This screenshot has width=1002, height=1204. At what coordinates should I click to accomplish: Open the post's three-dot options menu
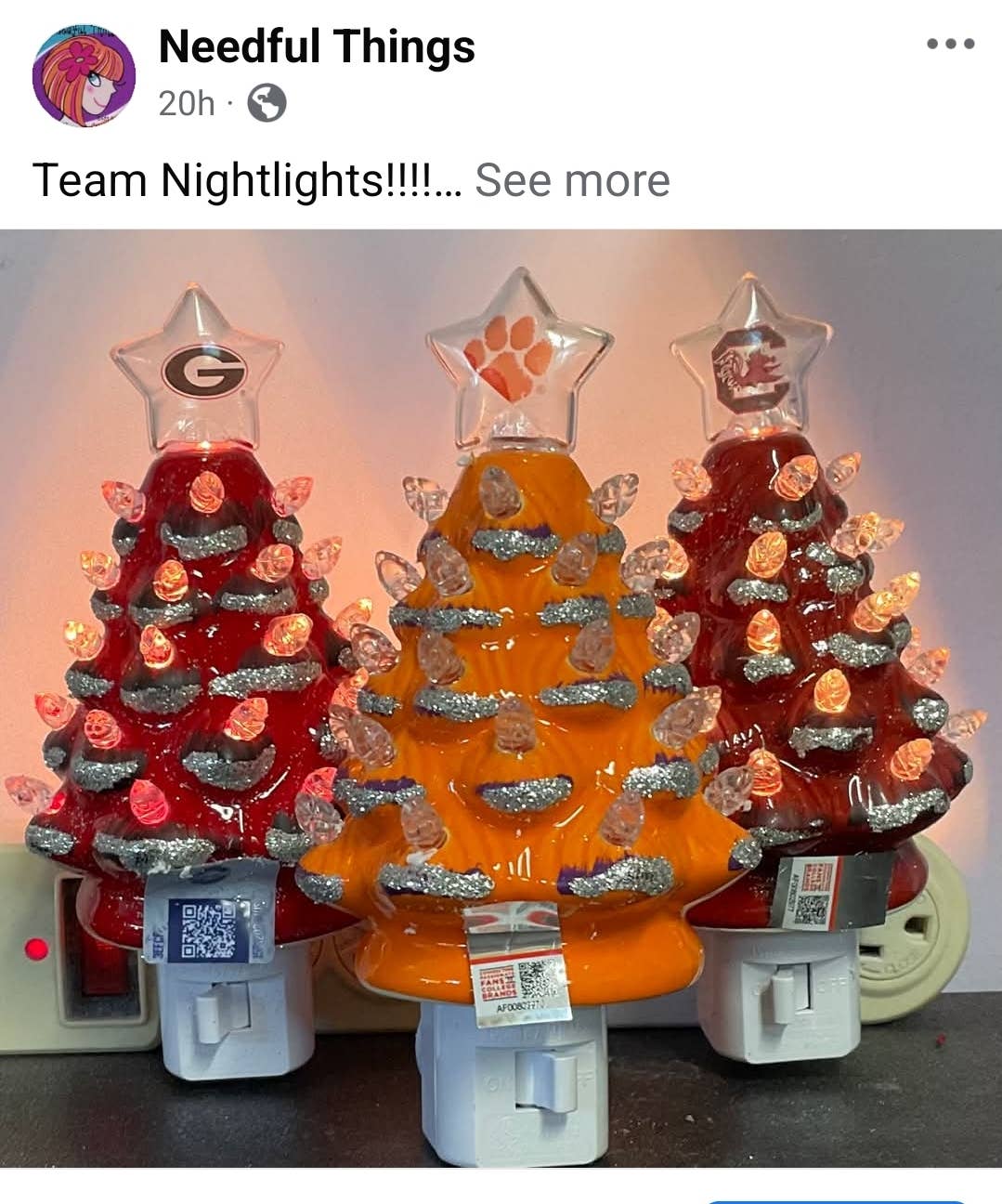click(950, 44)
